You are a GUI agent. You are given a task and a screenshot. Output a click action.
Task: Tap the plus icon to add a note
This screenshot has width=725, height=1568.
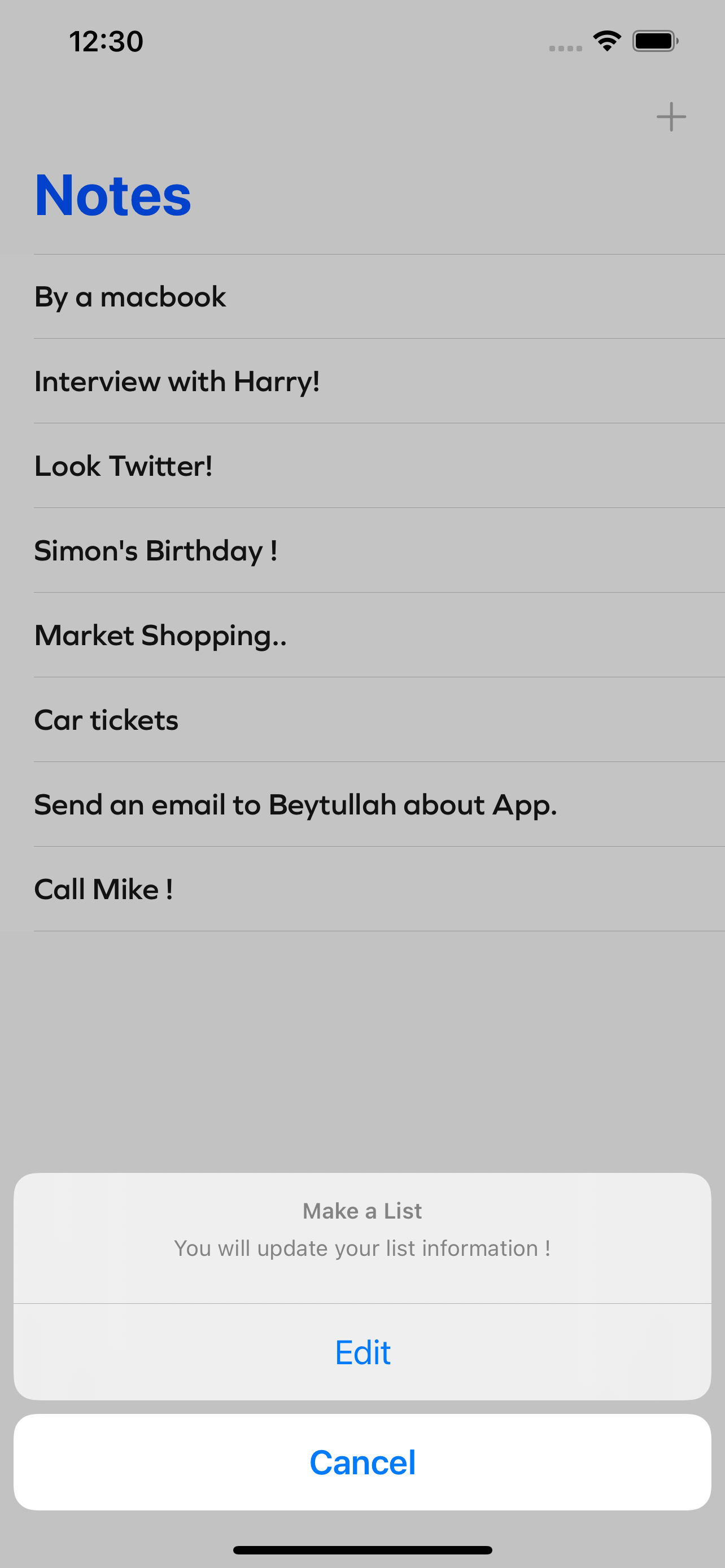tap(670, 117)
